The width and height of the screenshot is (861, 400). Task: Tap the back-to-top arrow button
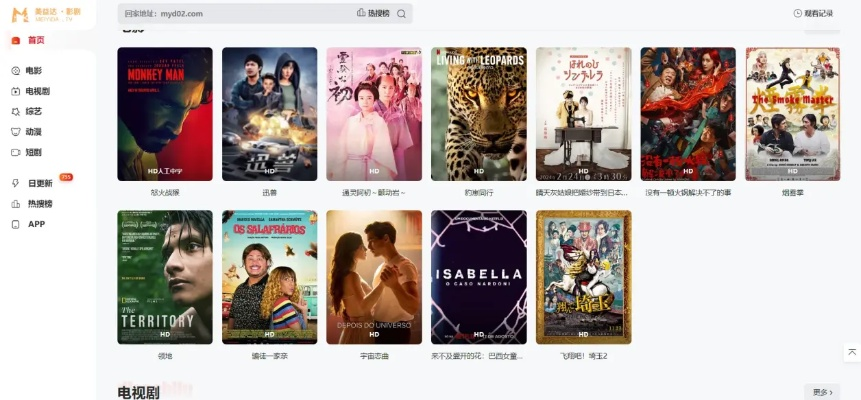[851, 352]
